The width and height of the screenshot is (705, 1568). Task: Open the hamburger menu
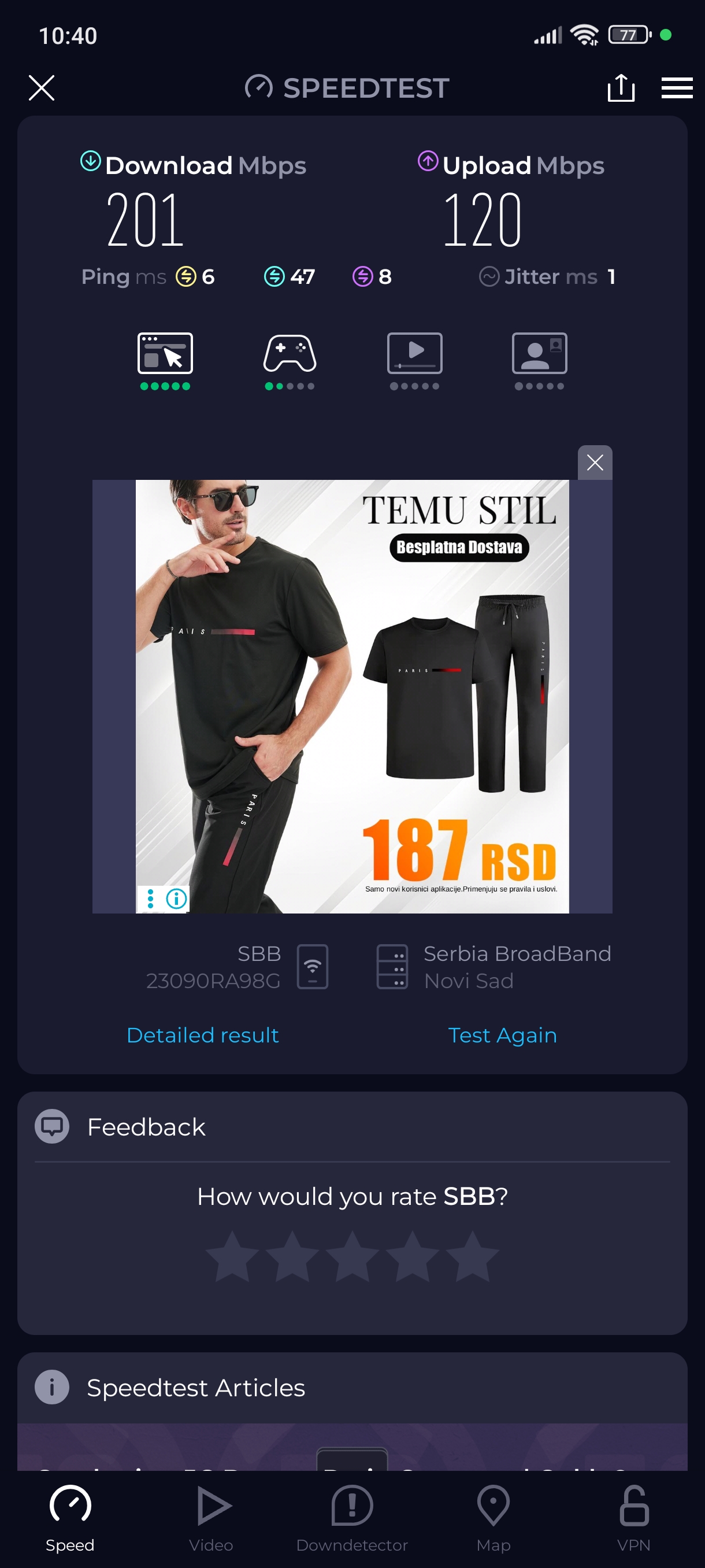tap(677, 88)
